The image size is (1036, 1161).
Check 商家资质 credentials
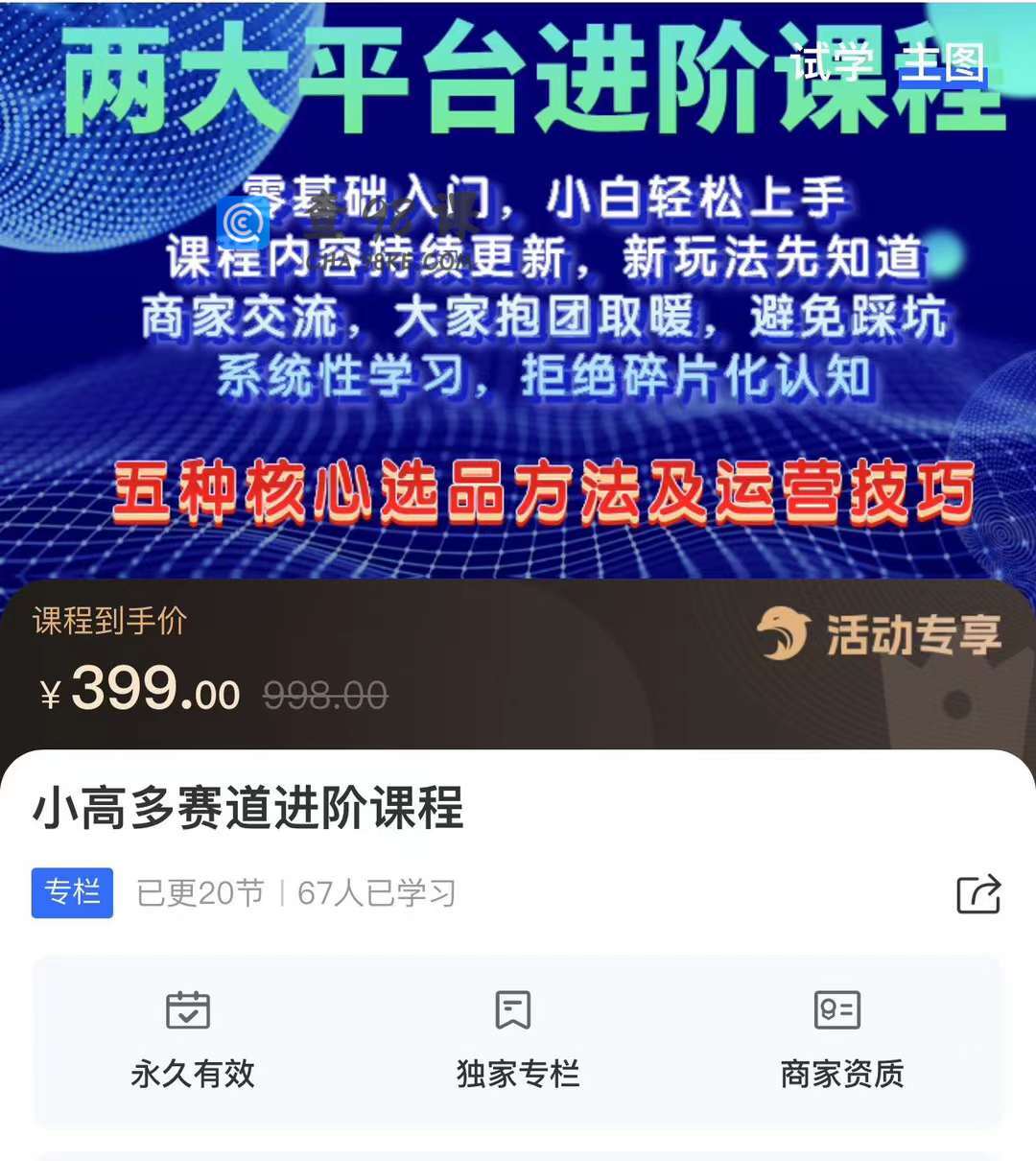[x=841, y=1040]
